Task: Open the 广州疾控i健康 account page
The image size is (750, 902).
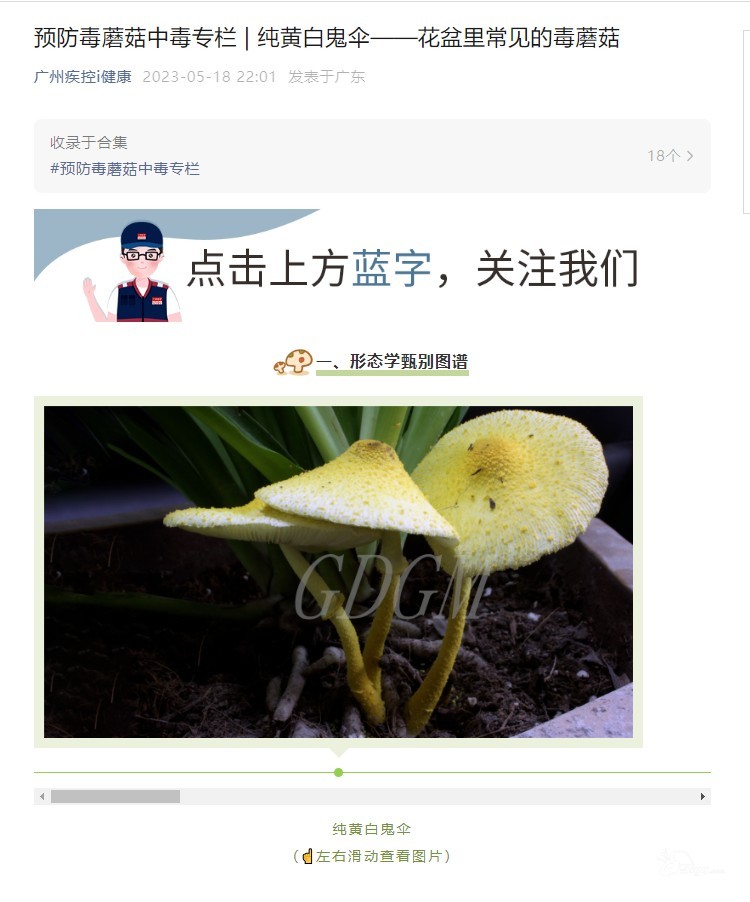Action: [82, 77]
